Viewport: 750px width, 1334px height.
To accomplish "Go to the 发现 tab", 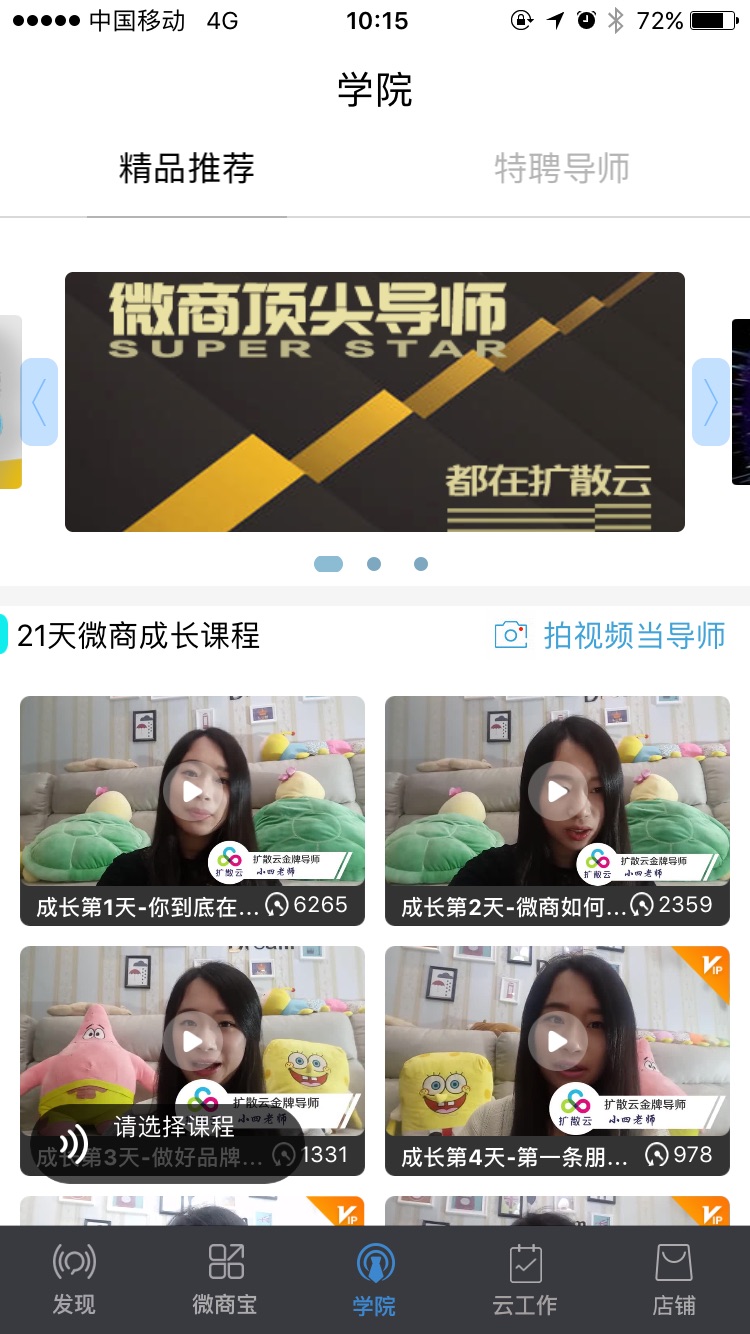I will [74, 1280].
